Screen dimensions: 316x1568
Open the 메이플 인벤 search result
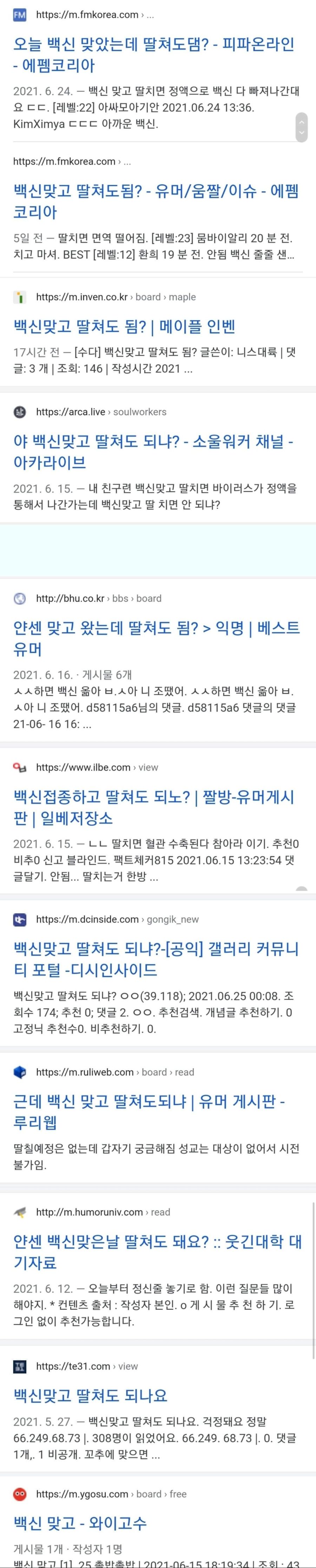click(x=124, y=327)
